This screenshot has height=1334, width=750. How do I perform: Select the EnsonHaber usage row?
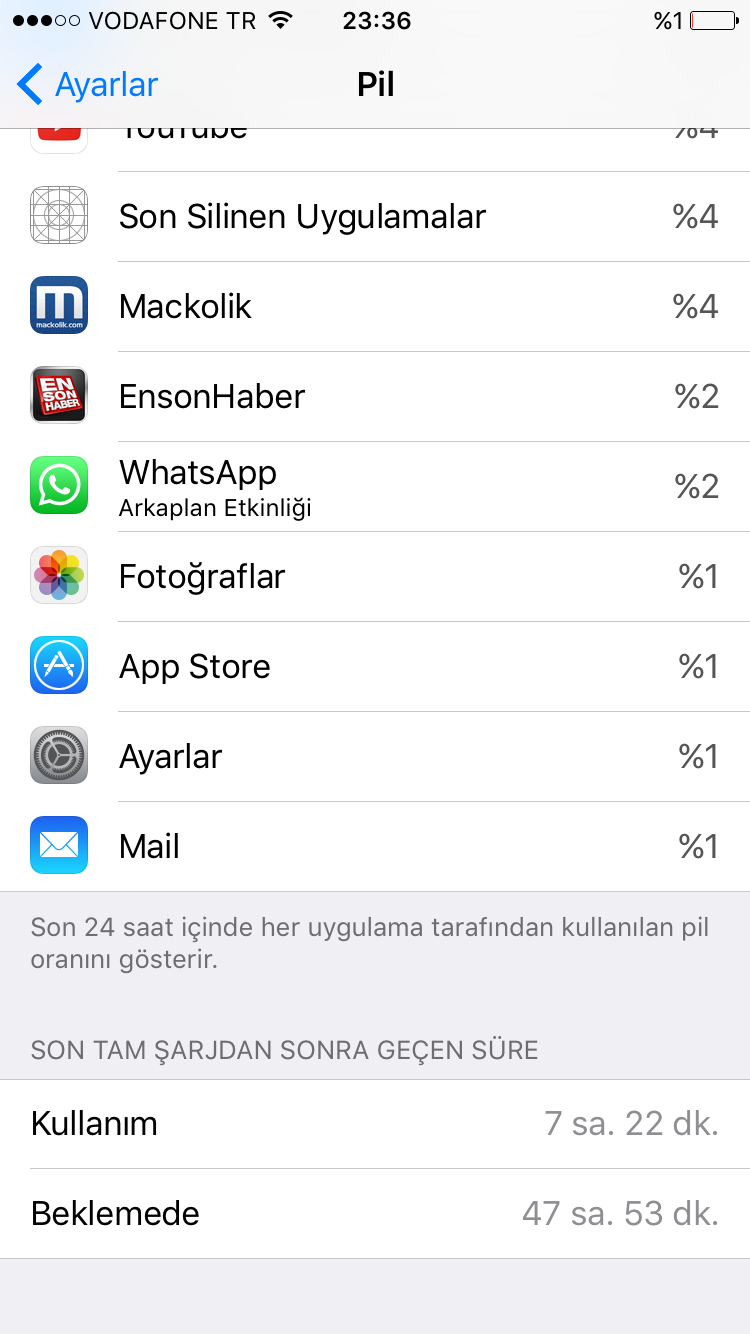[x=375, y=396]
